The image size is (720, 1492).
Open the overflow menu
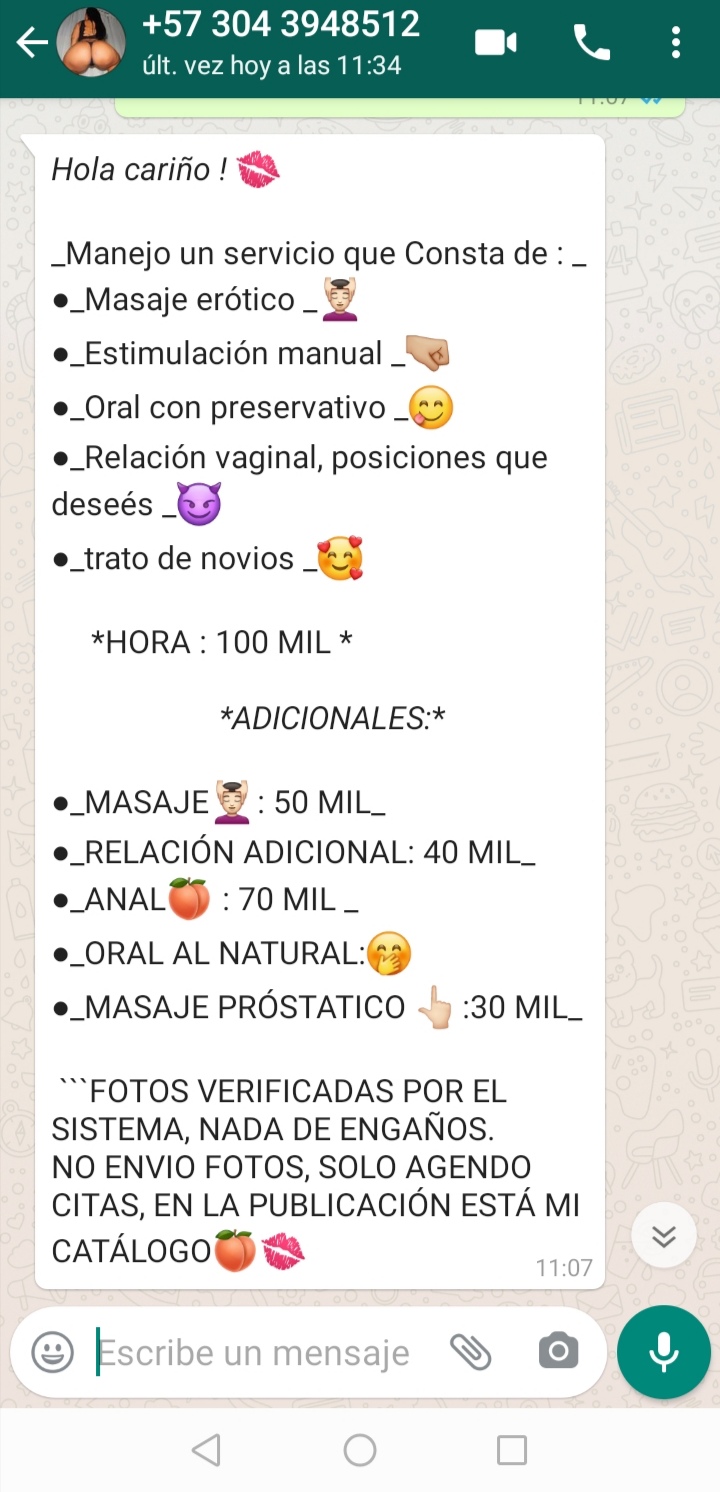tap(676, 43)
